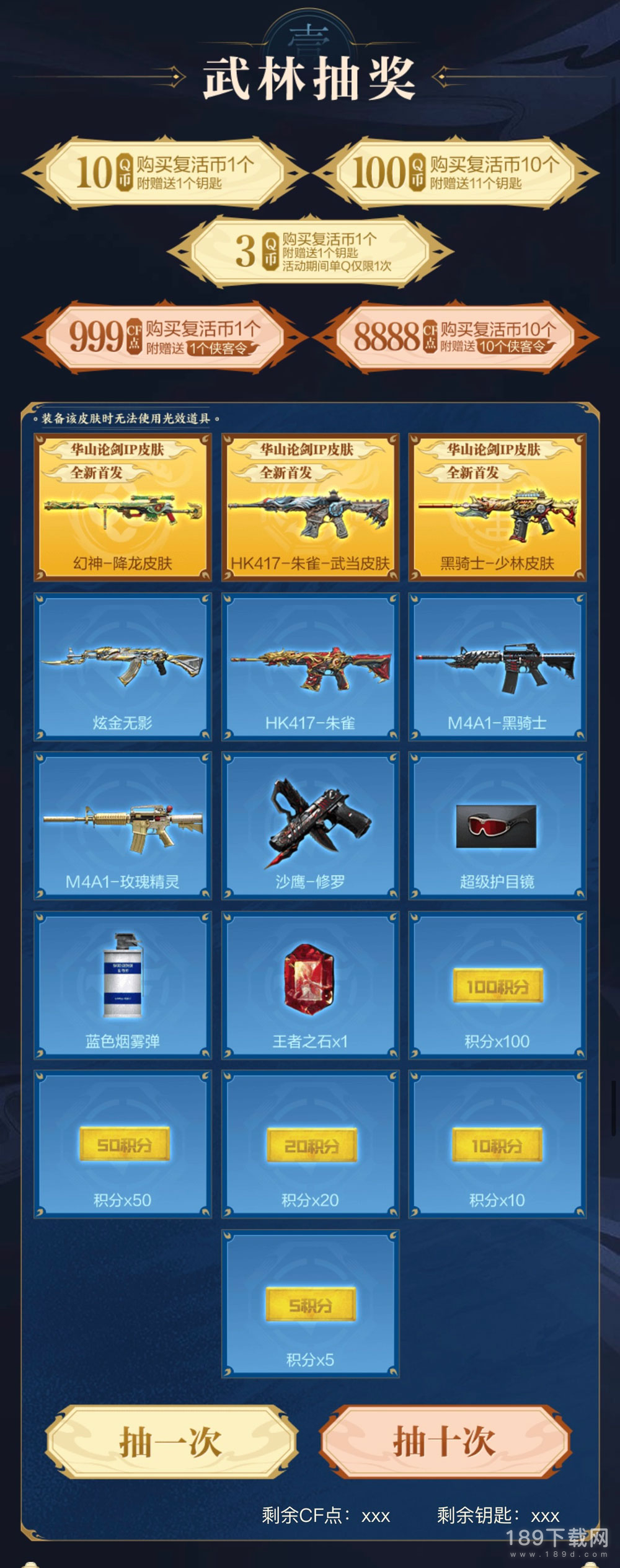The width and height of the screenshot is (620, 1568).
Task: Tap 抽一次 to draw once
Action: tap(171, 1442)
